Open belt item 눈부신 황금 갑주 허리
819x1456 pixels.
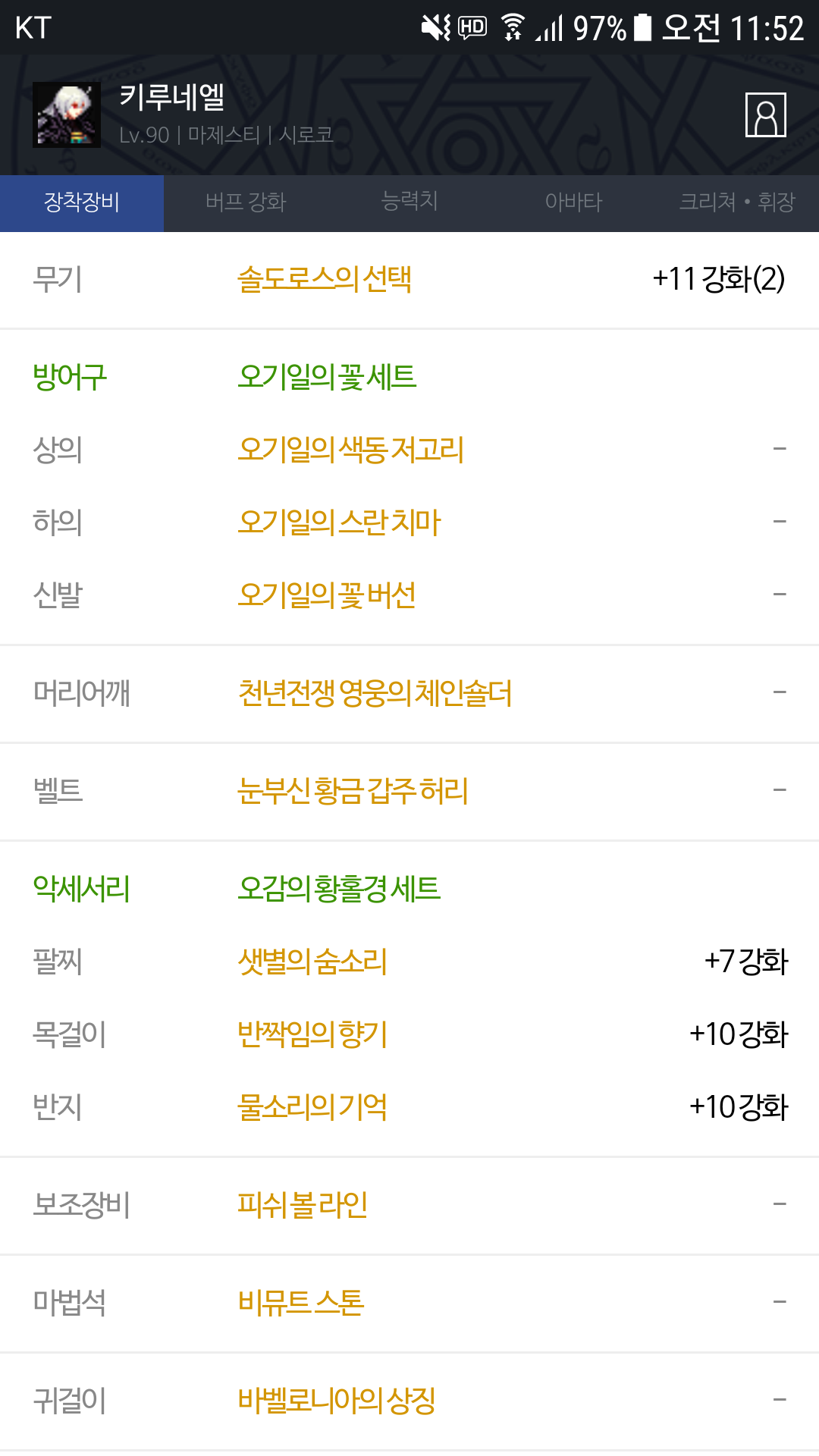pyautogui.click(x=353, y=791)
